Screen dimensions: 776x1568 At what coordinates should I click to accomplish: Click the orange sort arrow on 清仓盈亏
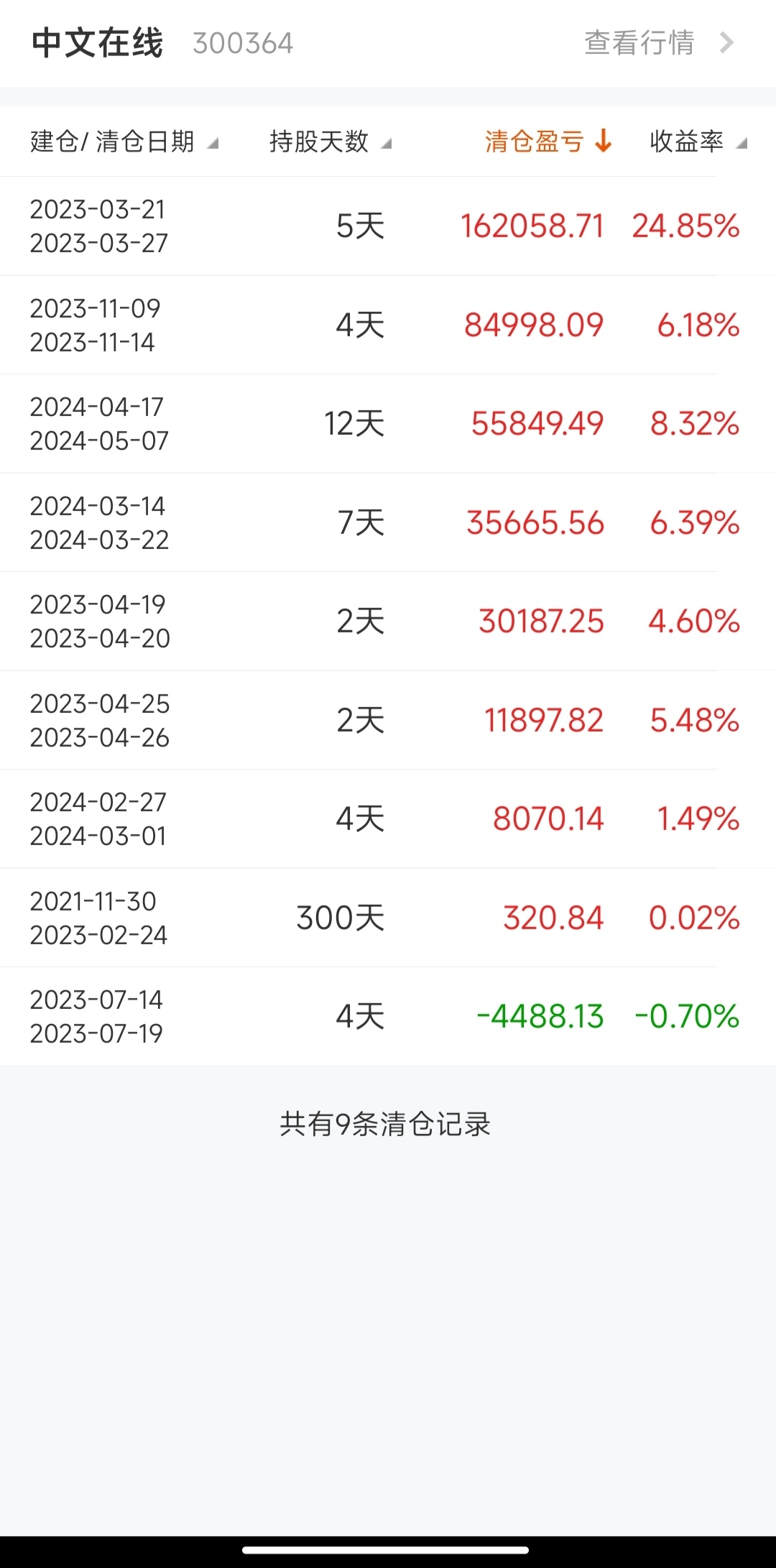point(602,142)
